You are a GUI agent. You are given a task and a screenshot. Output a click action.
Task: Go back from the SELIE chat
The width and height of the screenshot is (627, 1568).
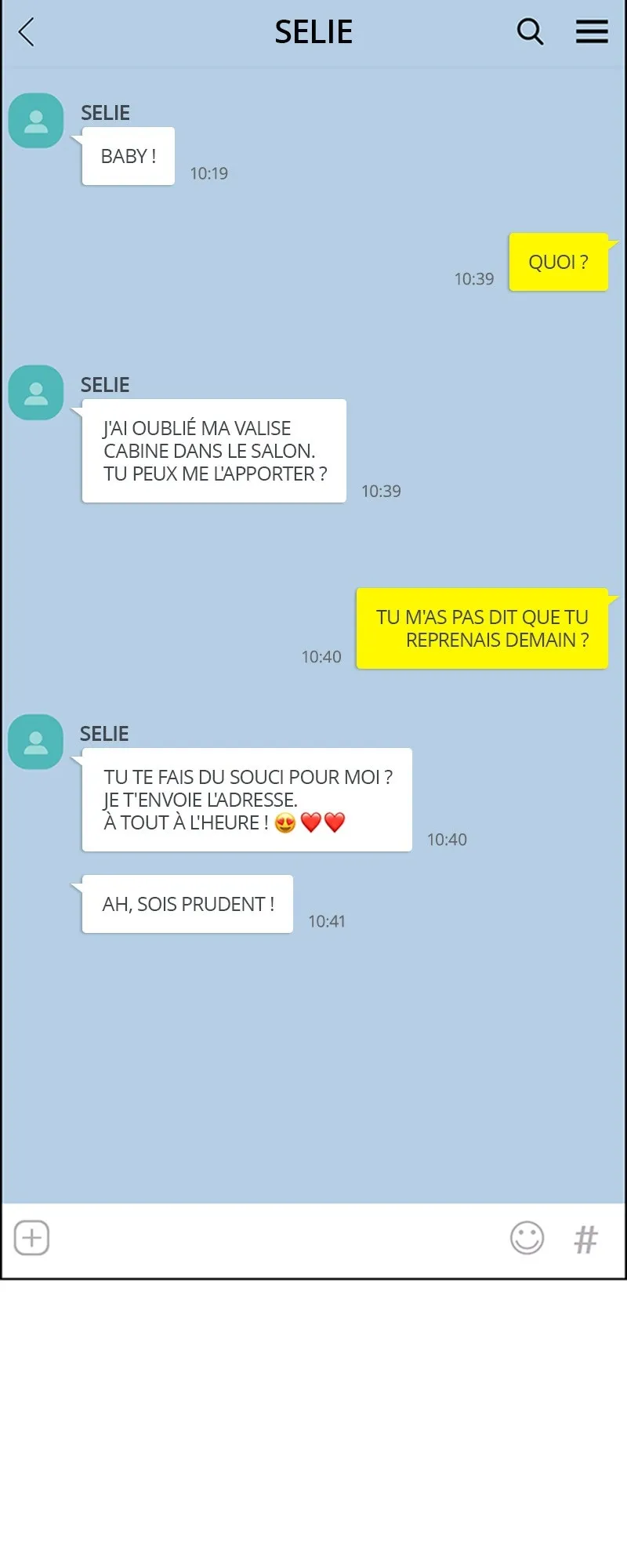(x=27, y=32)
